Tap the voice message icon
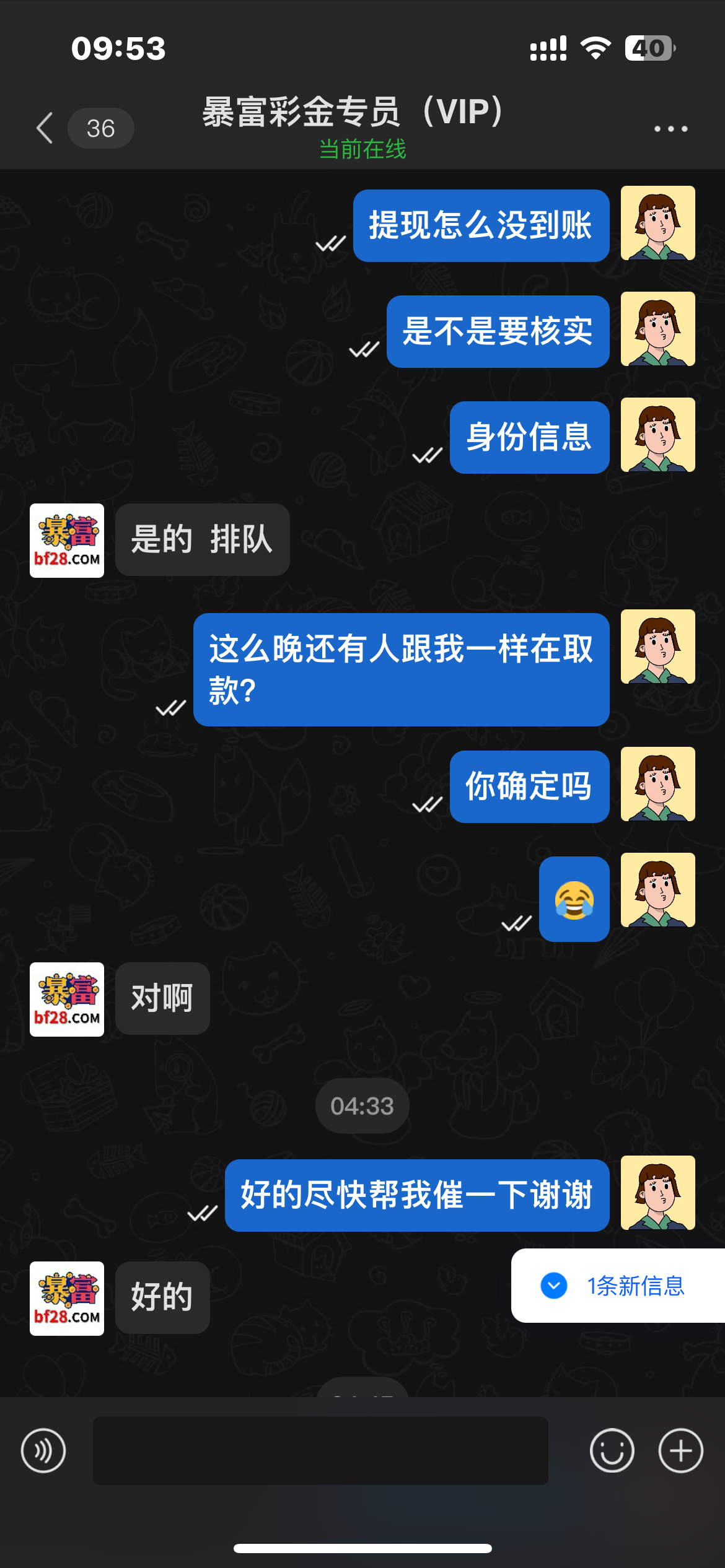The height and width of the screenshot is (1568, 725). (43, 1450)
